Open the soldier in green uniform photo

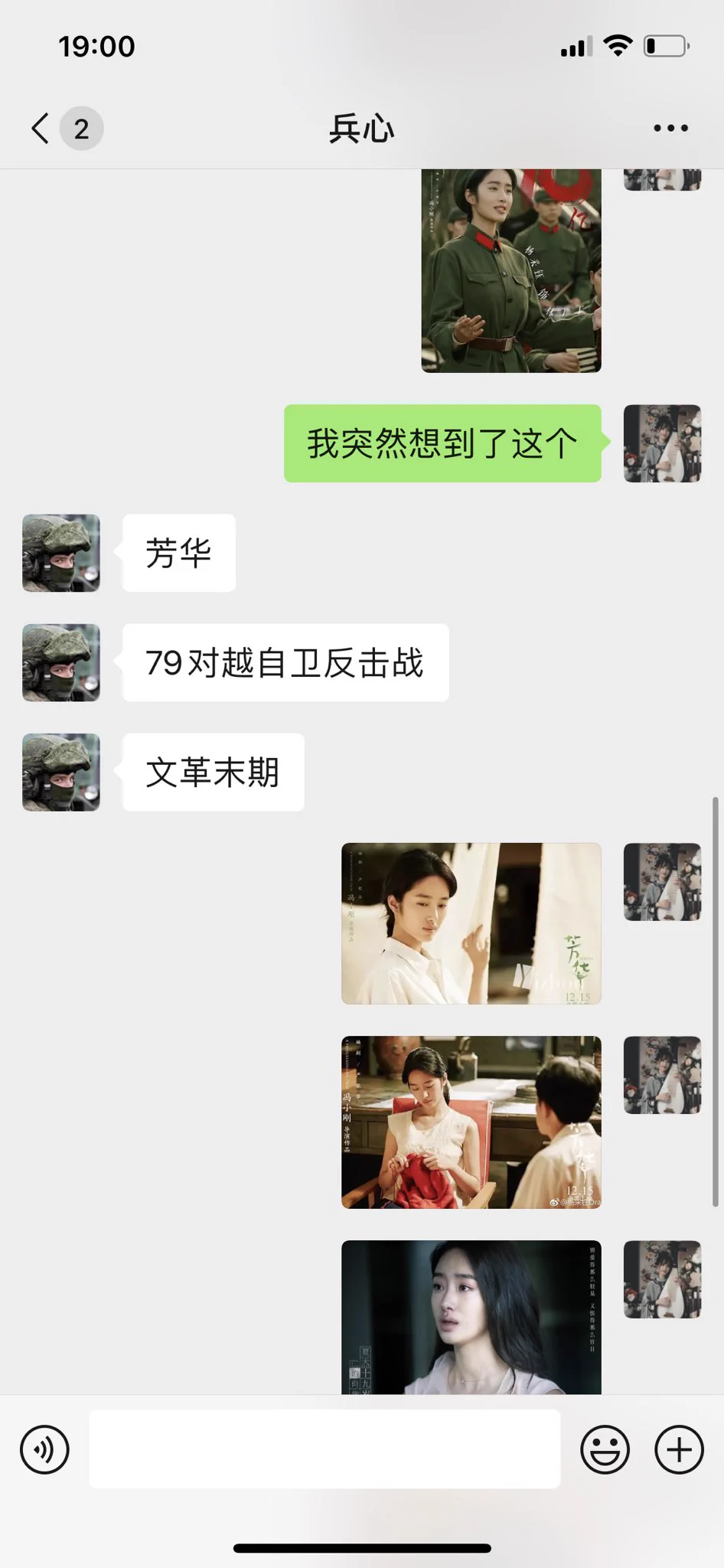[511, 271]
